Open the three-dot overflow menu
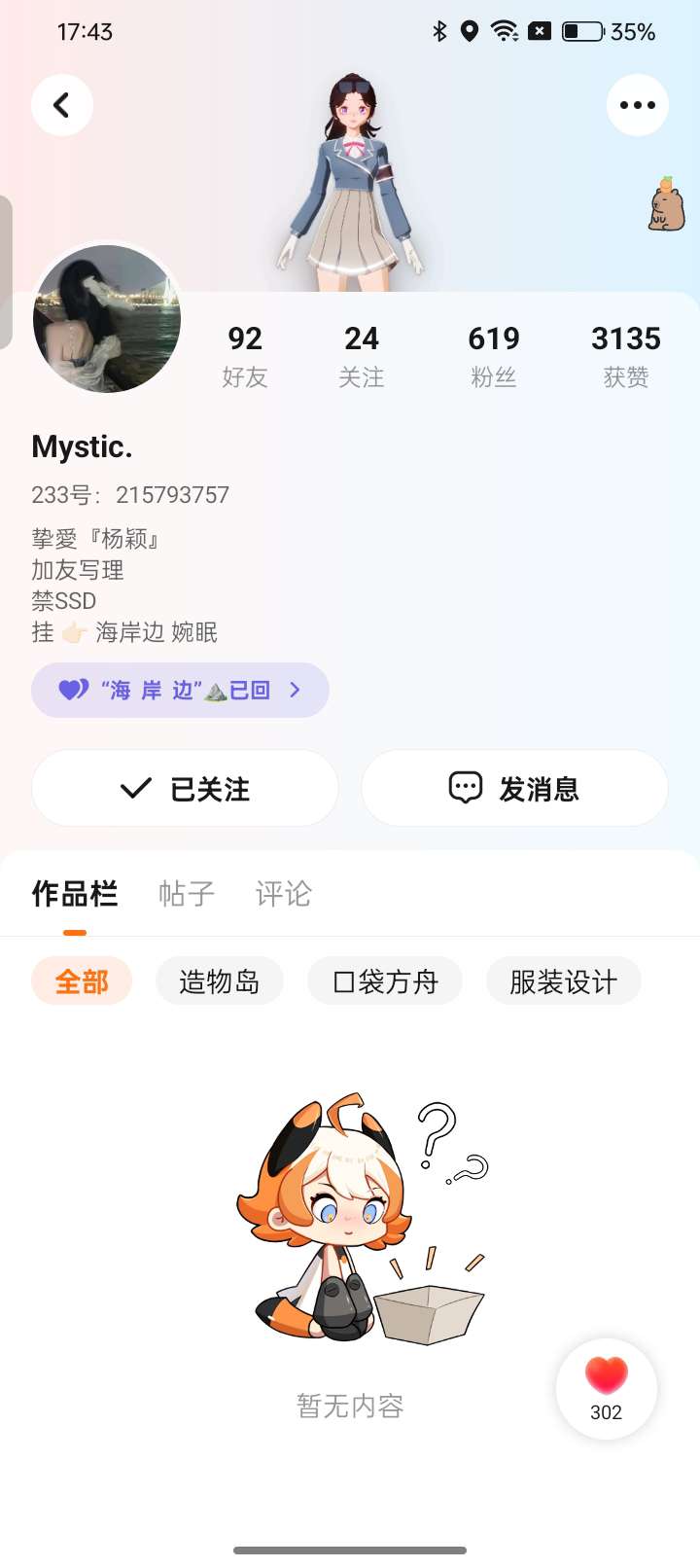Image resolution: width=700 pixels, height=1568 pixels. tap(638, 105)
